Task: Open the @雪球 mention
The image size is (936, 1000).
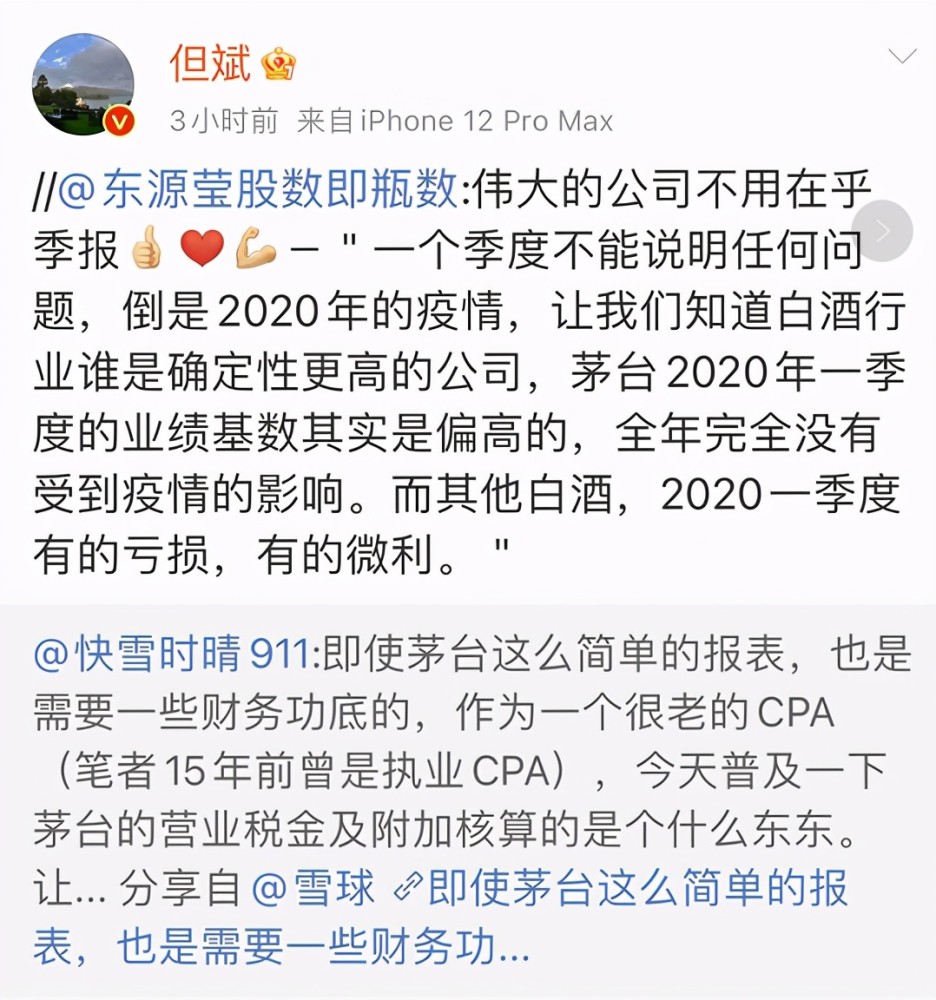Action: (x=312, y=888)
